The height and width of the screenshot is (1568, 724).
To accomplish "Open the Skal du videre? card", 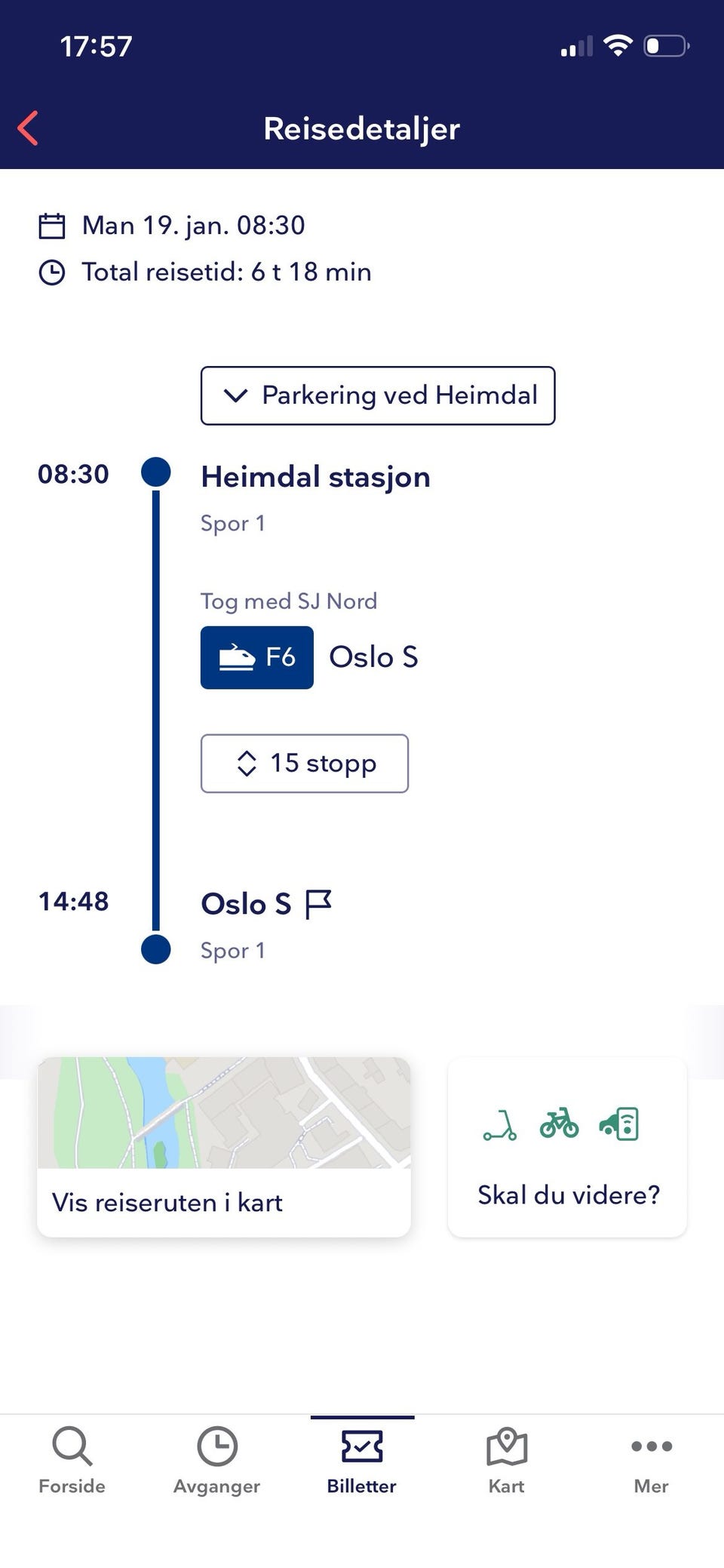I will pyautogui.click(x=567, y=1146).
